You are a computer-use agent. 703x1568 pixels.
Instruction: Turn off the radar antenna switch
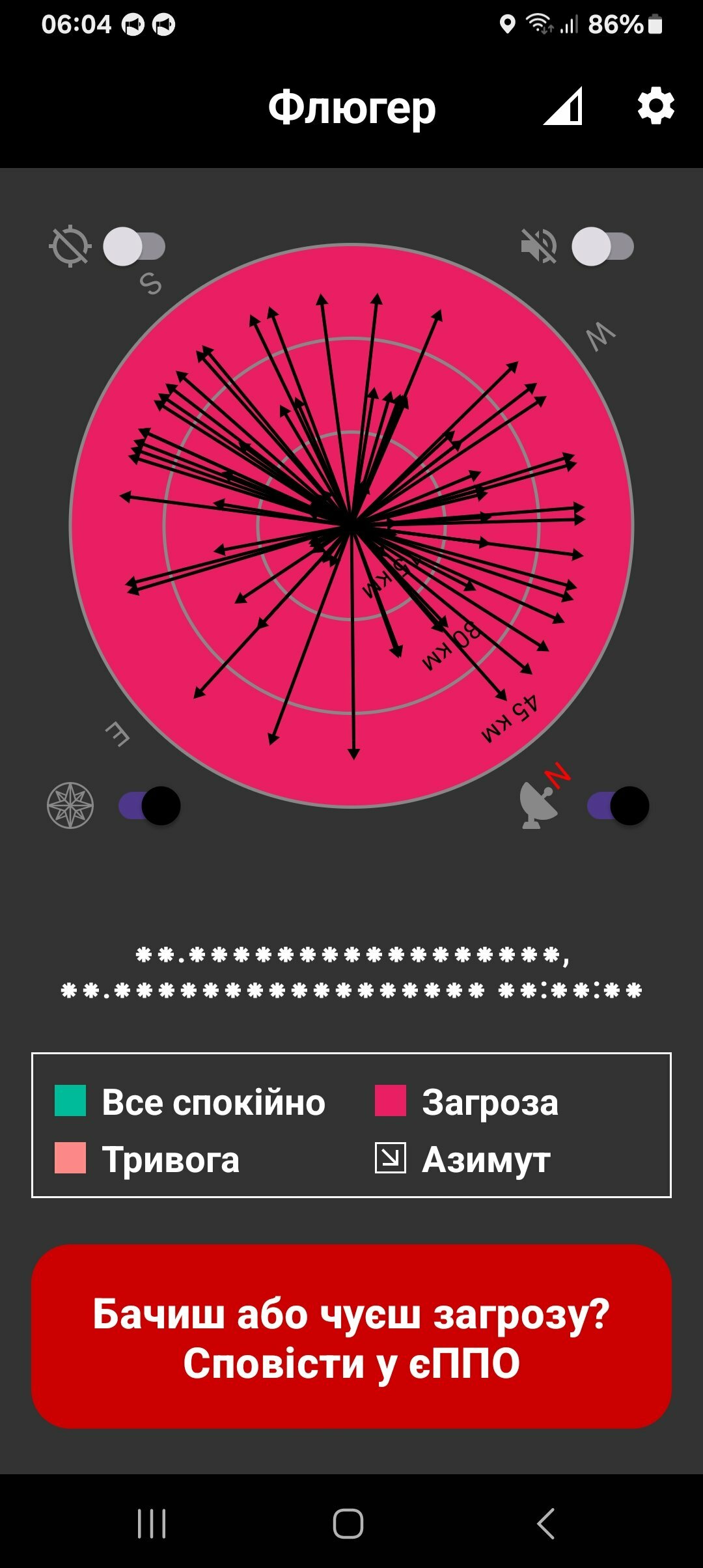tap(618, 806)
